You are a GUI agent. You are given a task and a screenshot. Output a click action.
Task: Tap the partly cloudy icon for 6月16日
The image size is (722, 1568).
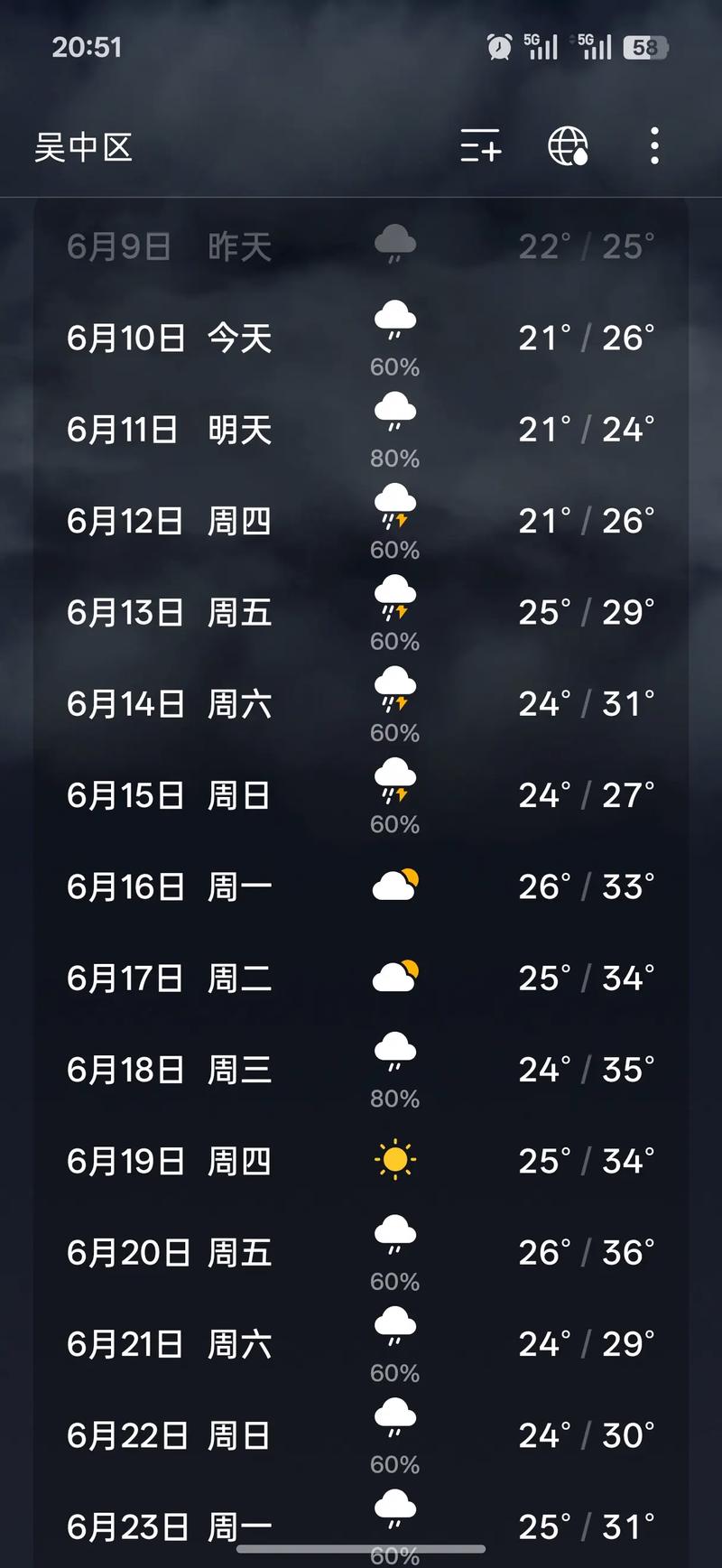click(x=393, y=885)
